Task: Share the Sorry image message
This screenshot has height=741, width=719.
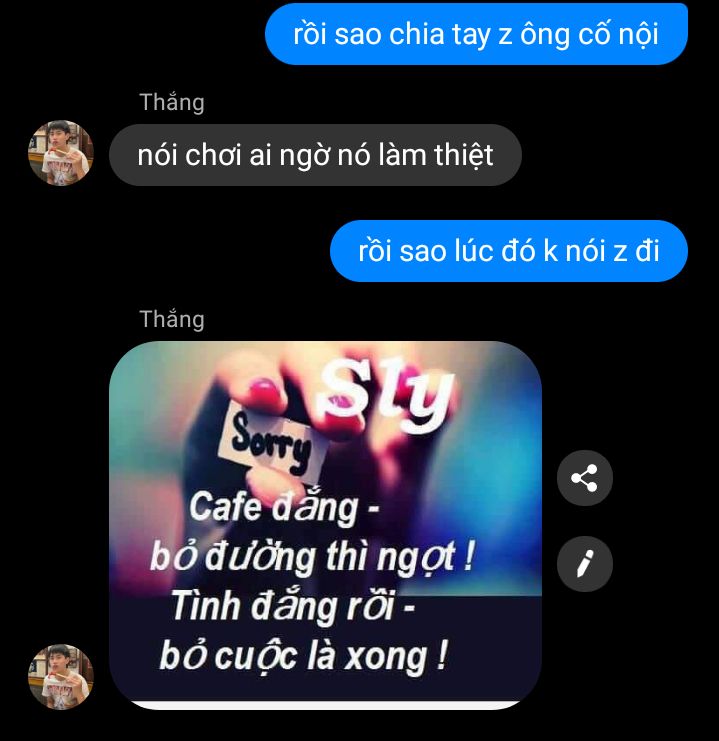Action: [584, 478]
